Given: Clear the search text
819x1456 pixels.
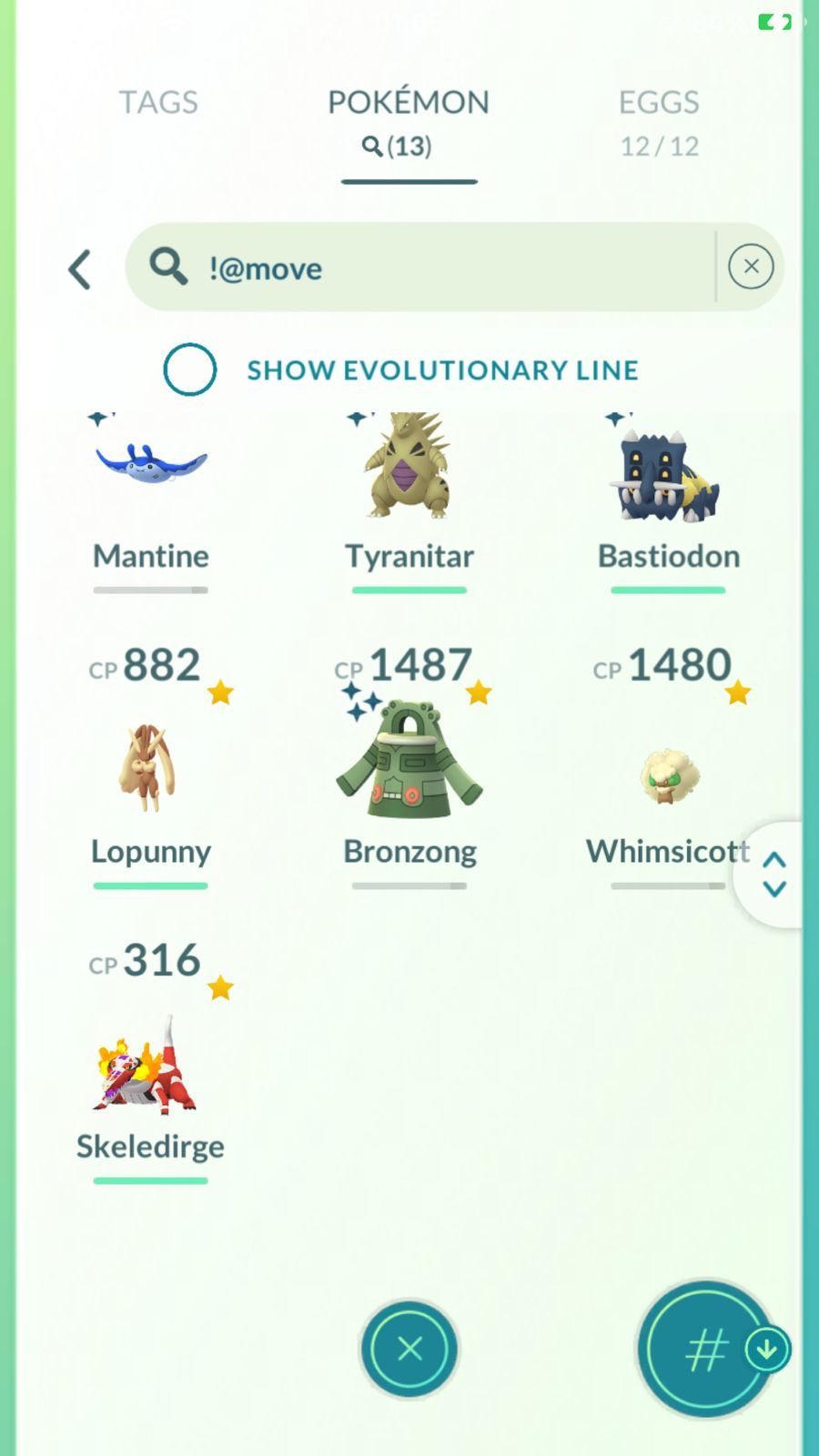Looking at the screenshot, I should pyautogui.click(x=751, y=267).
